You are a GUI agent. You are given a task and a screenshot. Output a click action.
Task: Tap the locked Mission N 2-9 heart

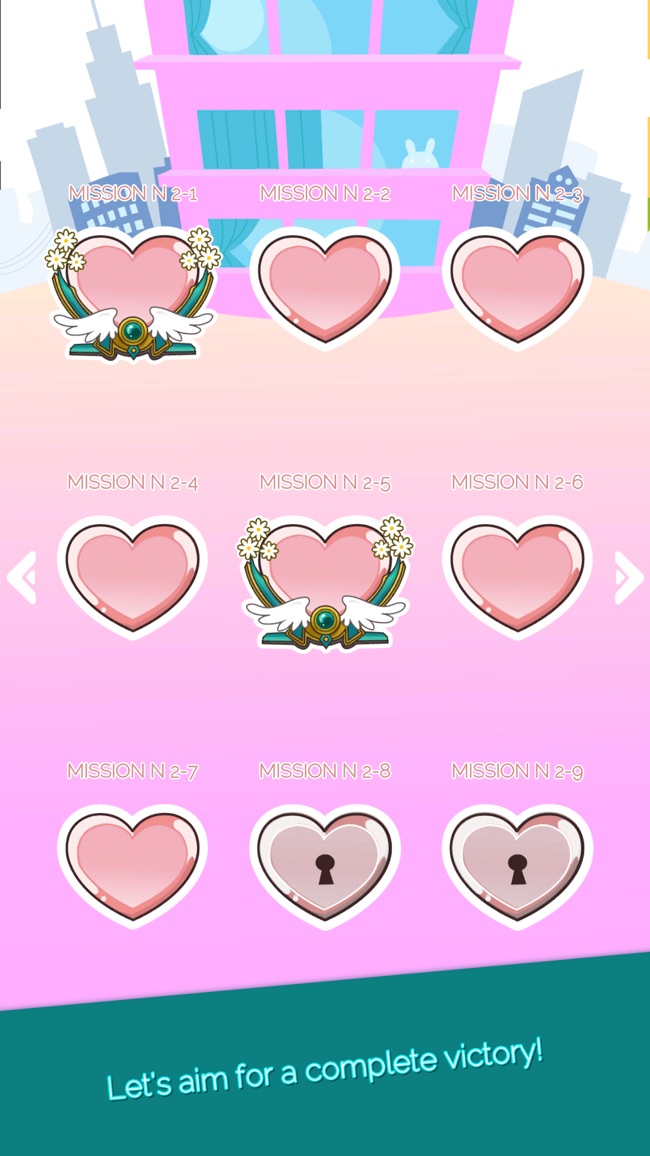click(517, 864)
